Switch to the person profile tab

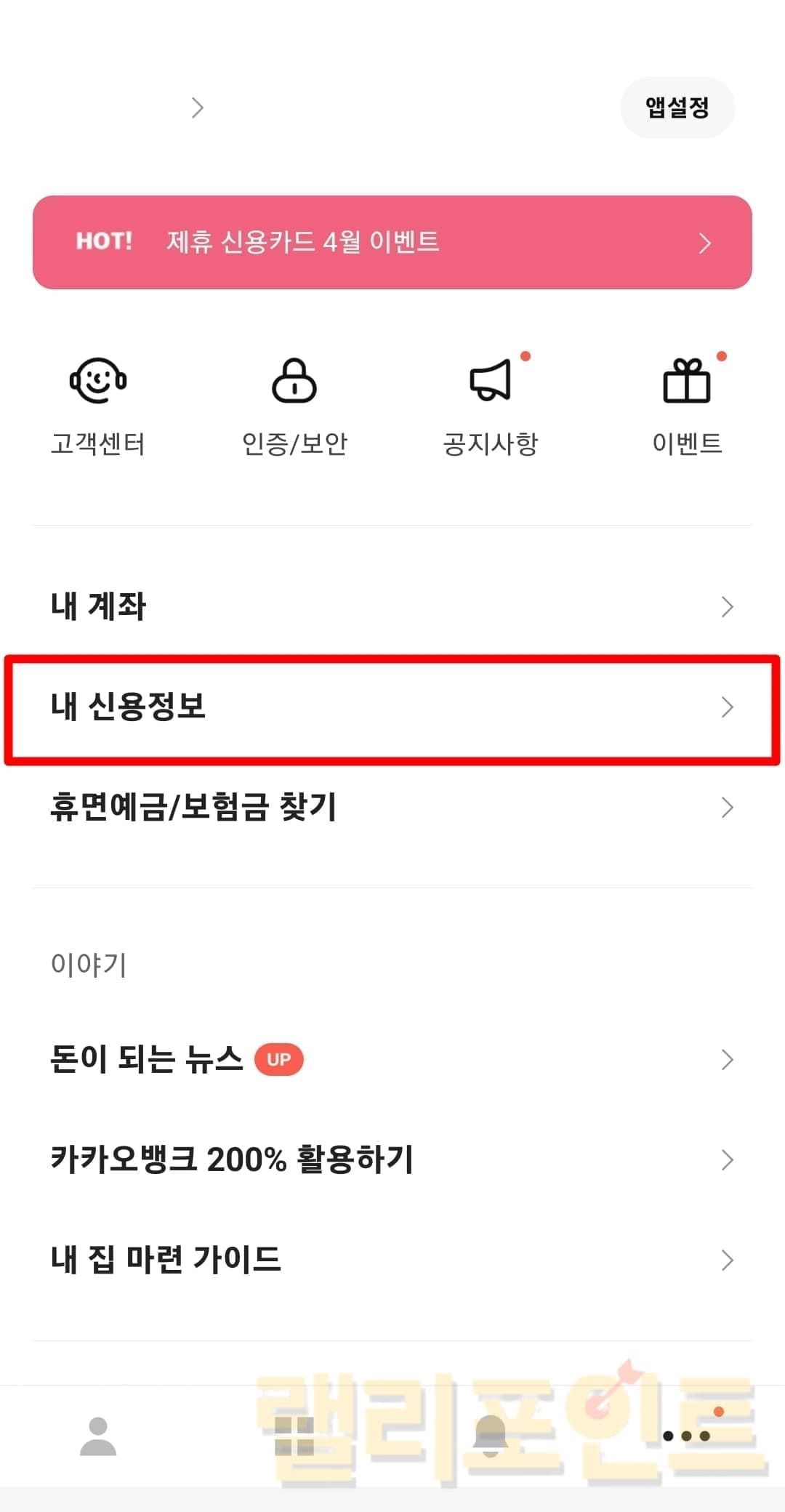click(98, 1436)
